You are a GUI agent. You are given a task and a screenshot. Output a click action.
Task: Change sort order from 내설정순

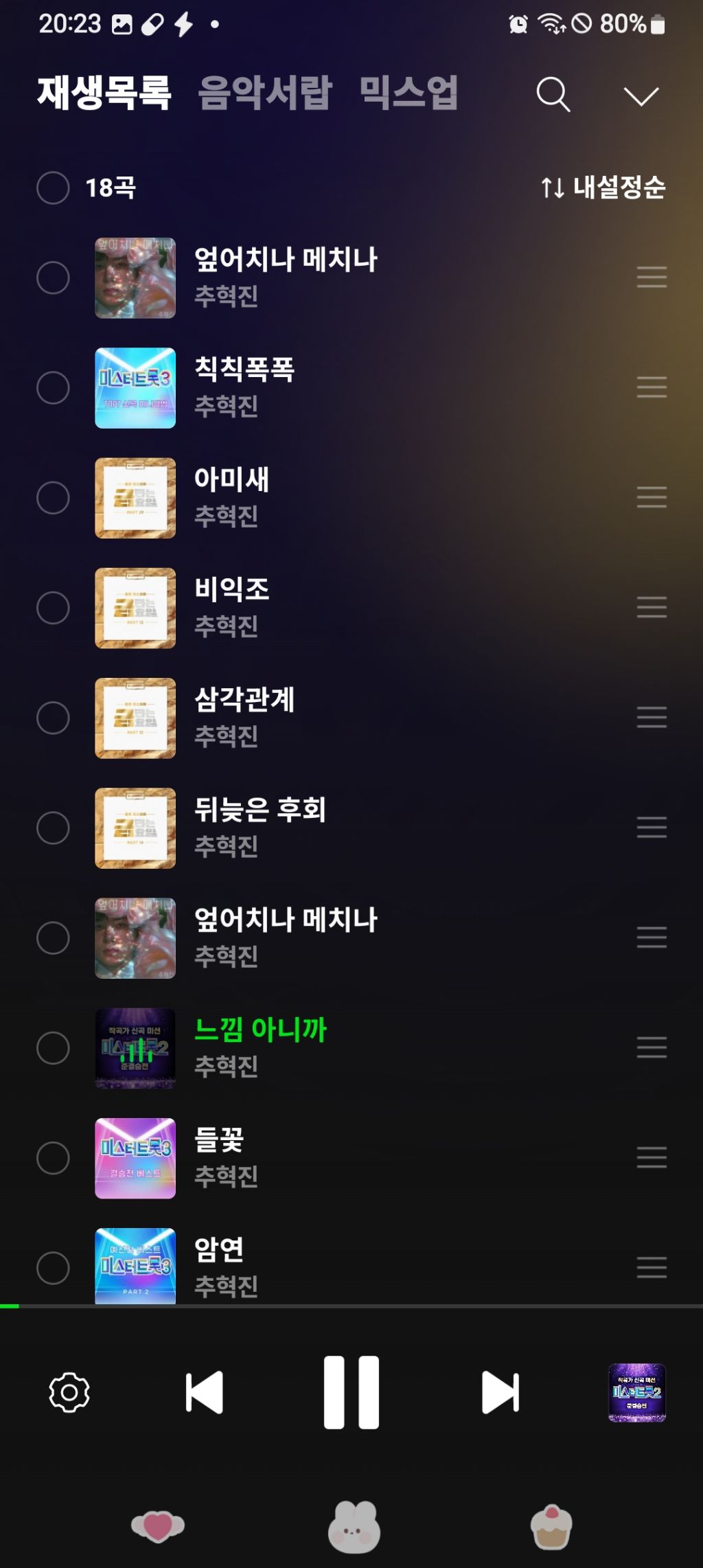click(603, 188)
